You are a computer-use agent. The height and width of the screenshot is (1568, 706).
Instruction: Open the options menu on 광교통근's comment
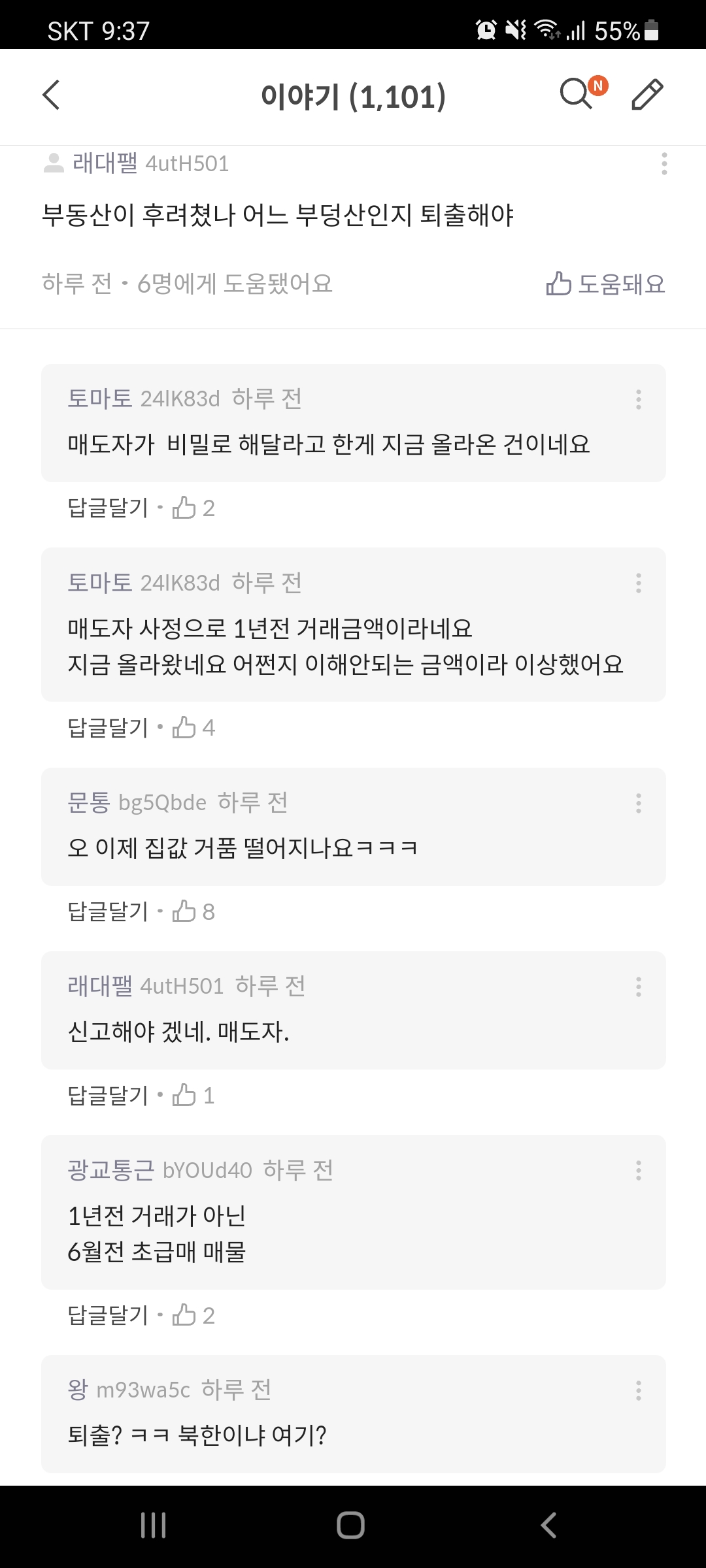click(639, 1170)
